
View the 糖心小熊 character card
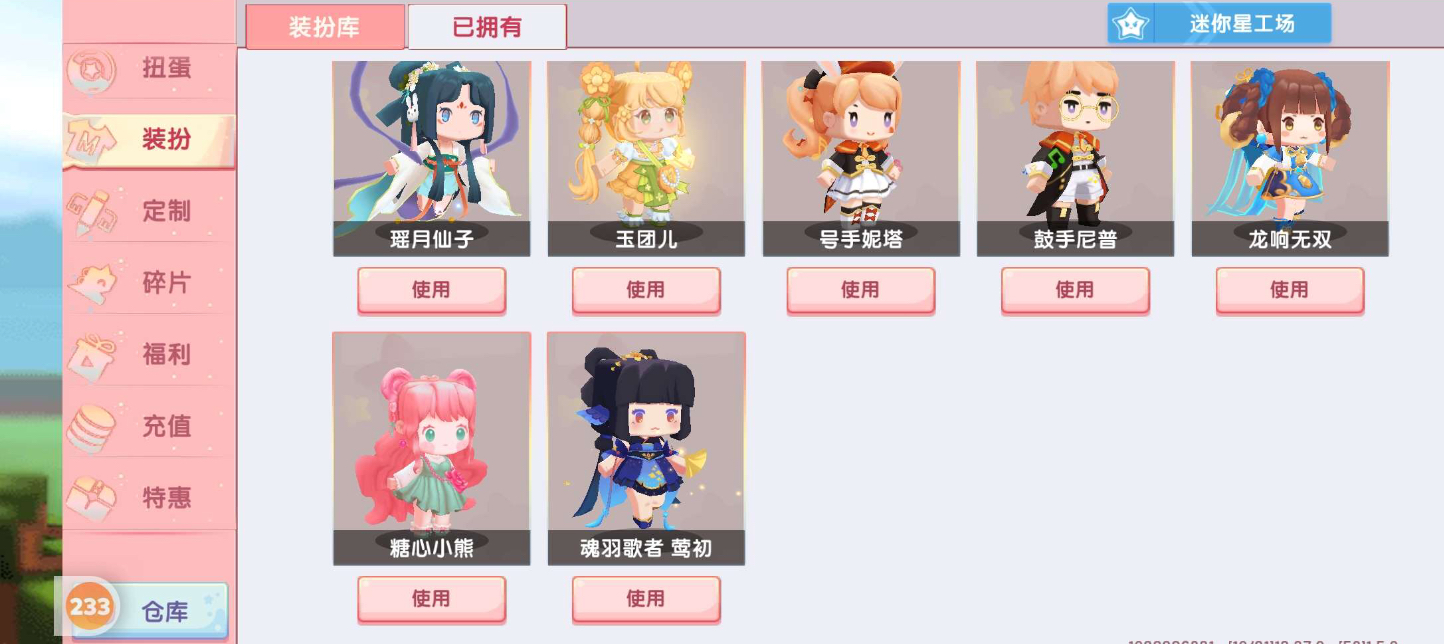(x=431, y=440)
